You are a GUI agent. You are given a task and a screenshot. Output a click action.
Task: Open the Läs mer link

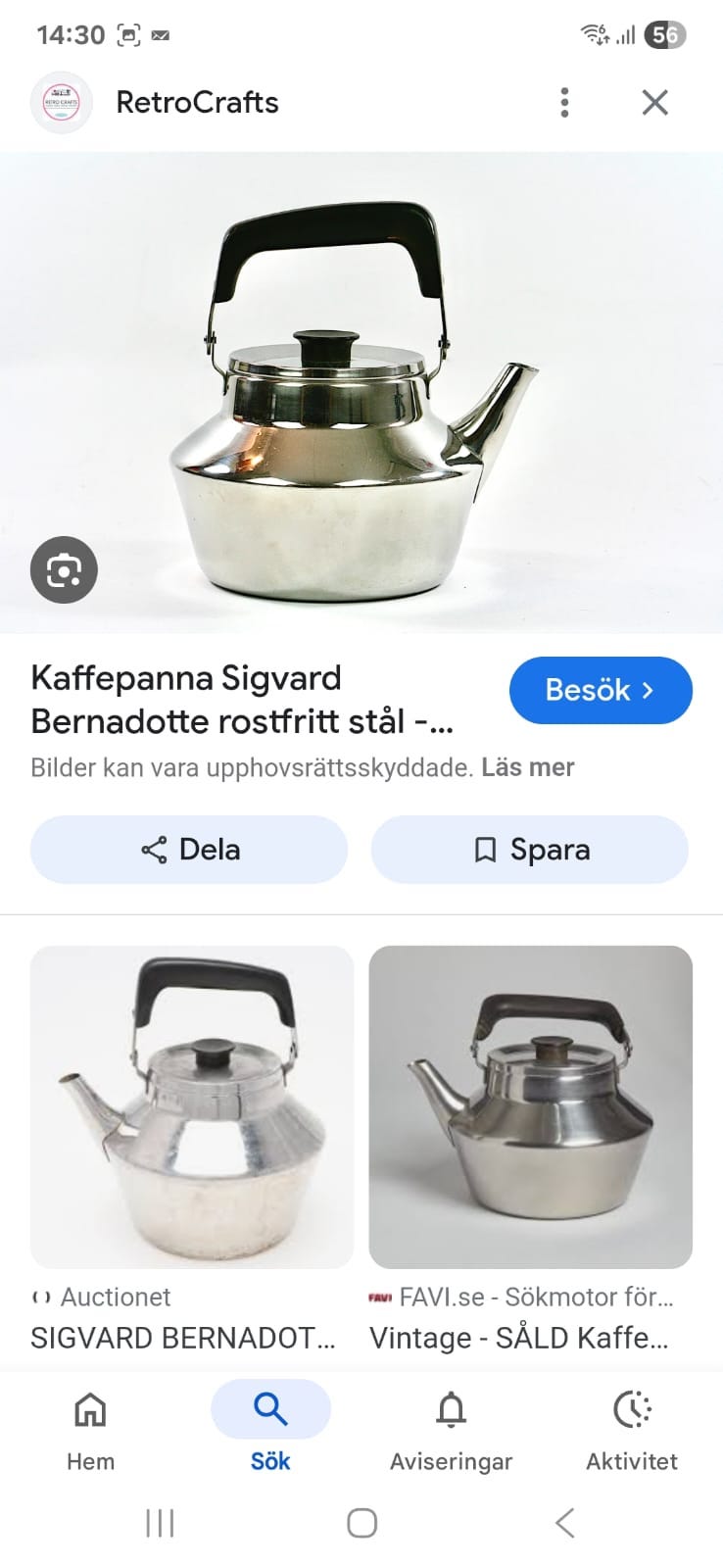tap(528, 767)
